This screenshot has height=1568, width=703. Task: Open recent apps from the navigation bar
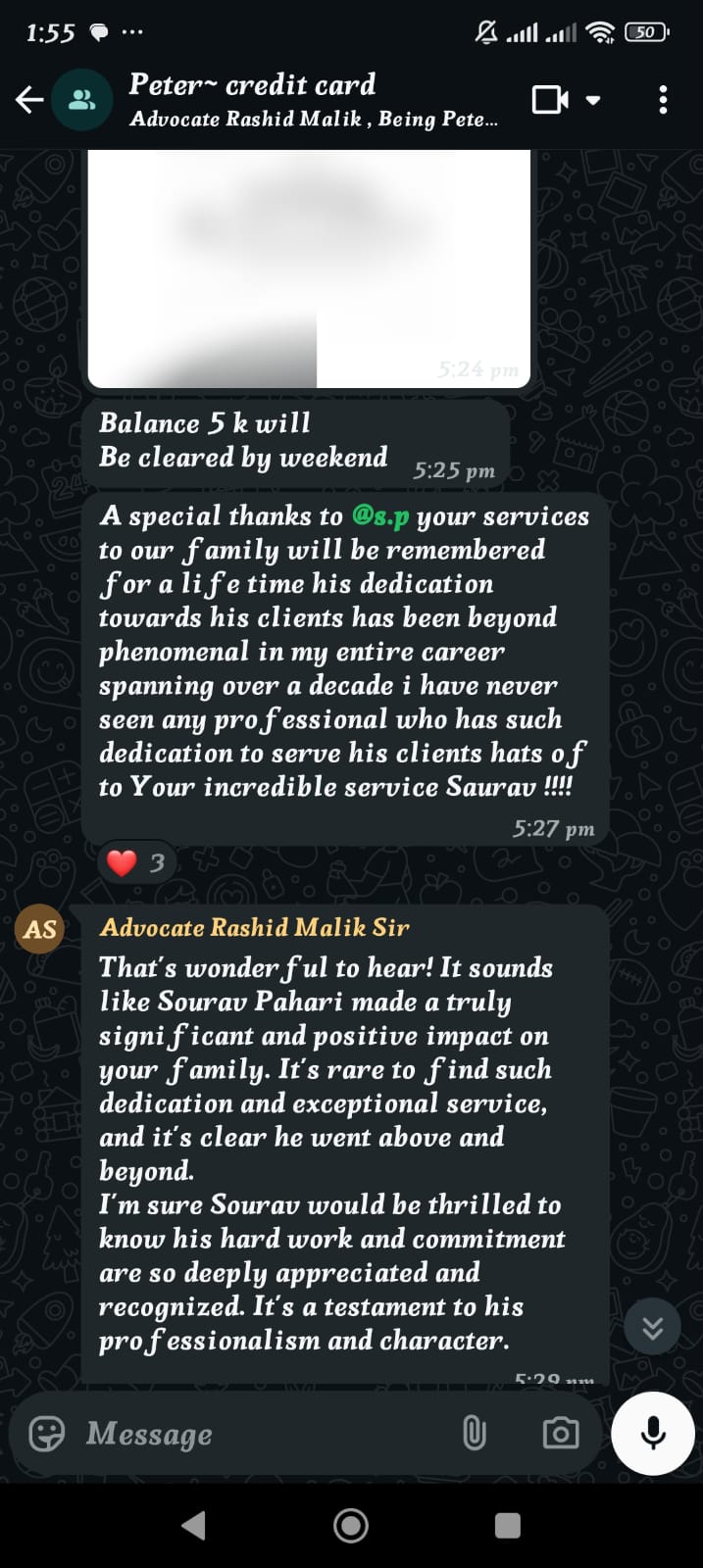[x=507, y=1525]
